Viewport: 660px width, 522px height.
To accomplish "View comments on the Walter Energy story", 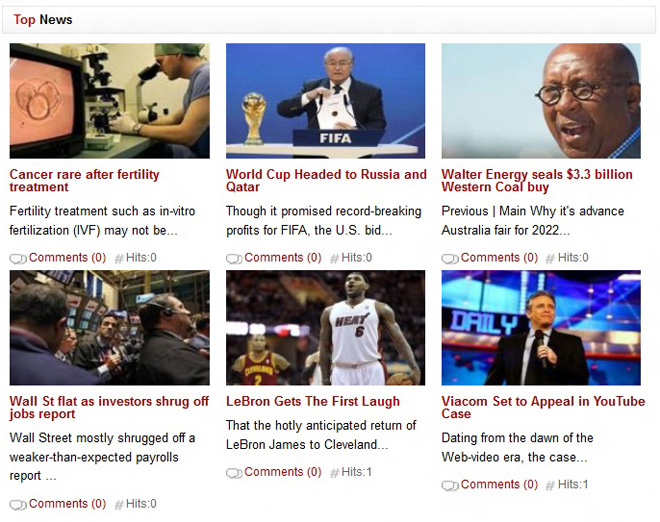I will (498, 257).
